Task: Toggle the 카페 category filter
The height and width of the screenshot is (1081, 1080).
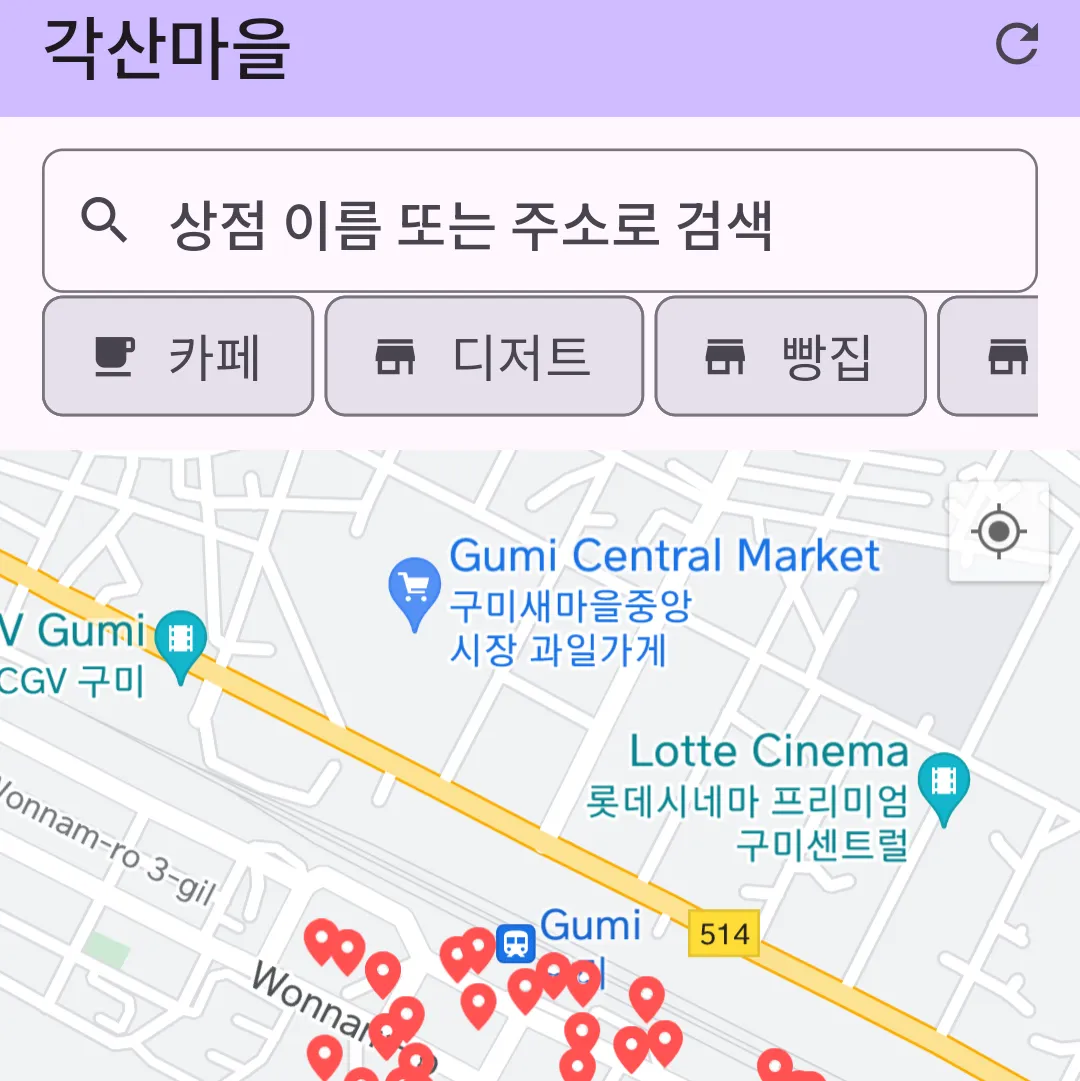Action: tap(177, 357)
